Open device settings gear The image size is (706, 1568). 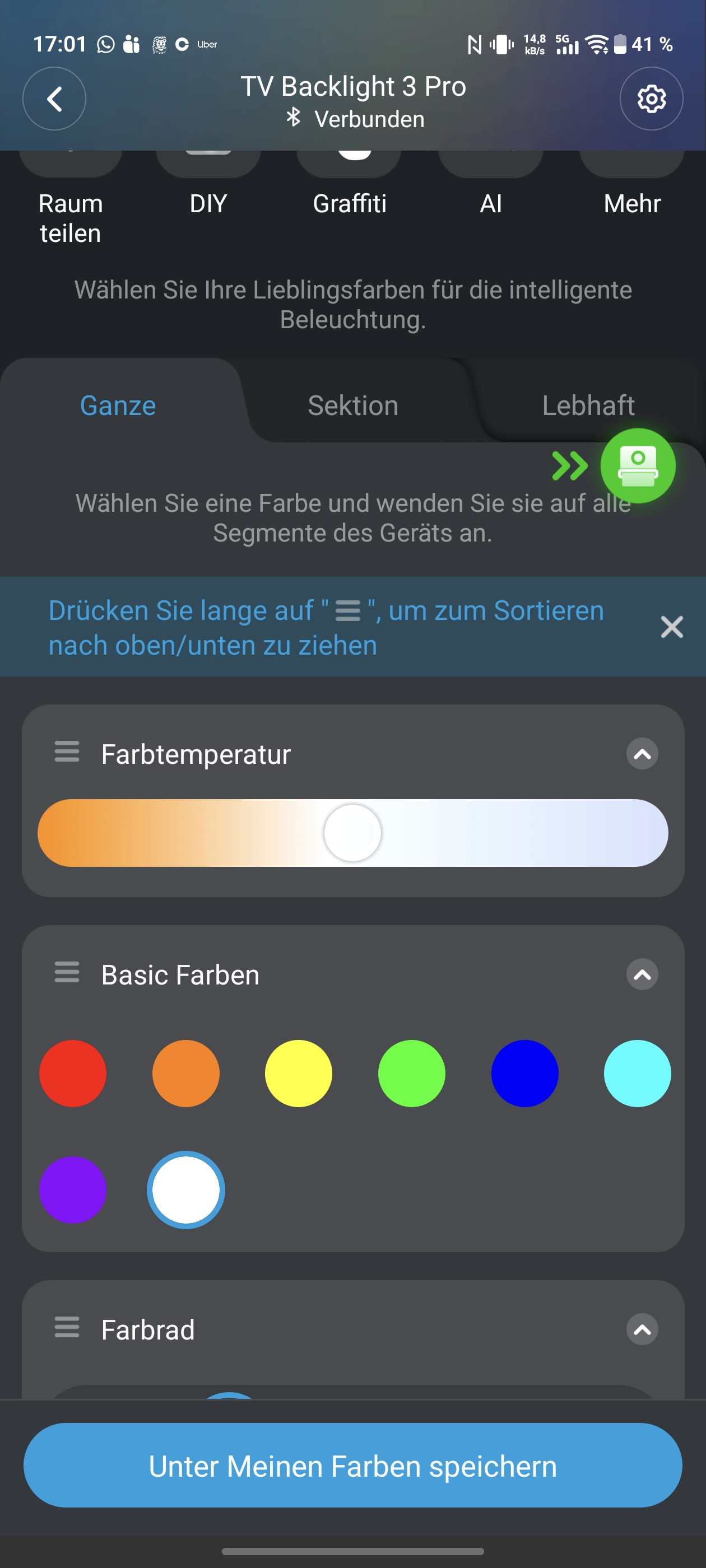[651, 99]
